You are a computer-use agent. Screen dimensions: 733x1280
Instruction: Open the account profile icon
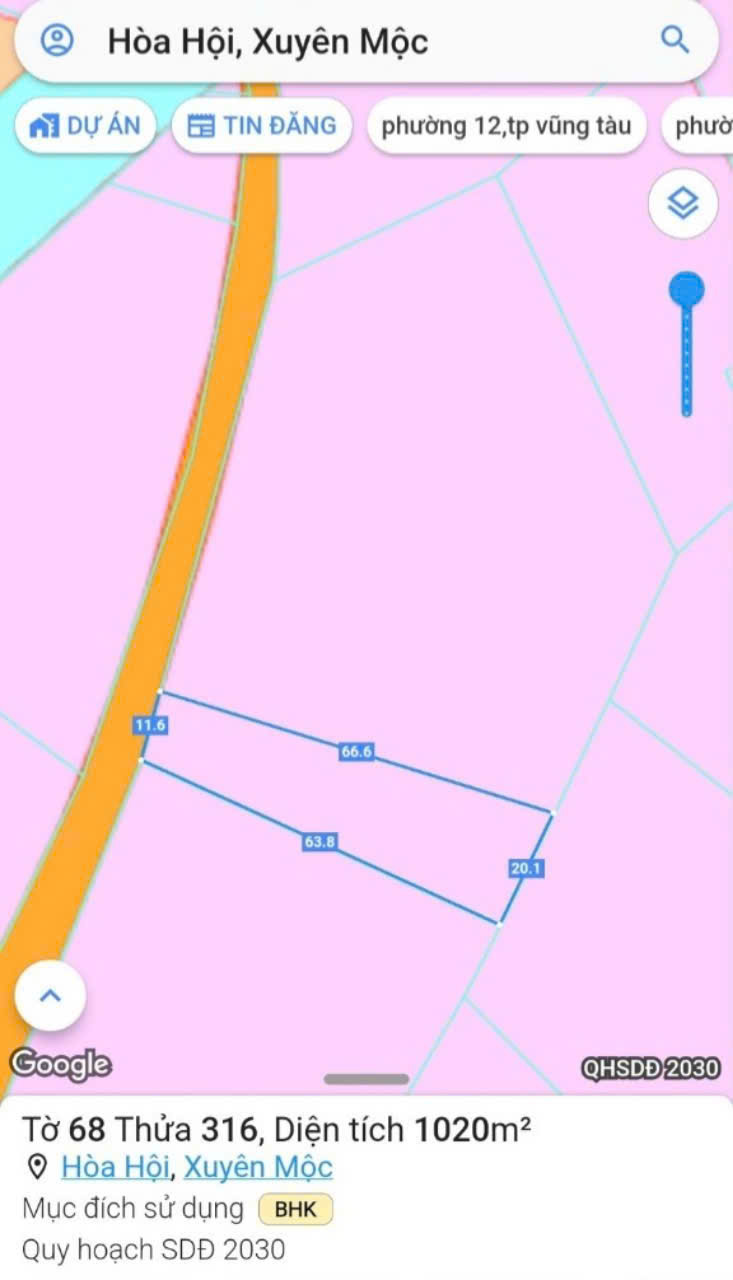point(57,40)
